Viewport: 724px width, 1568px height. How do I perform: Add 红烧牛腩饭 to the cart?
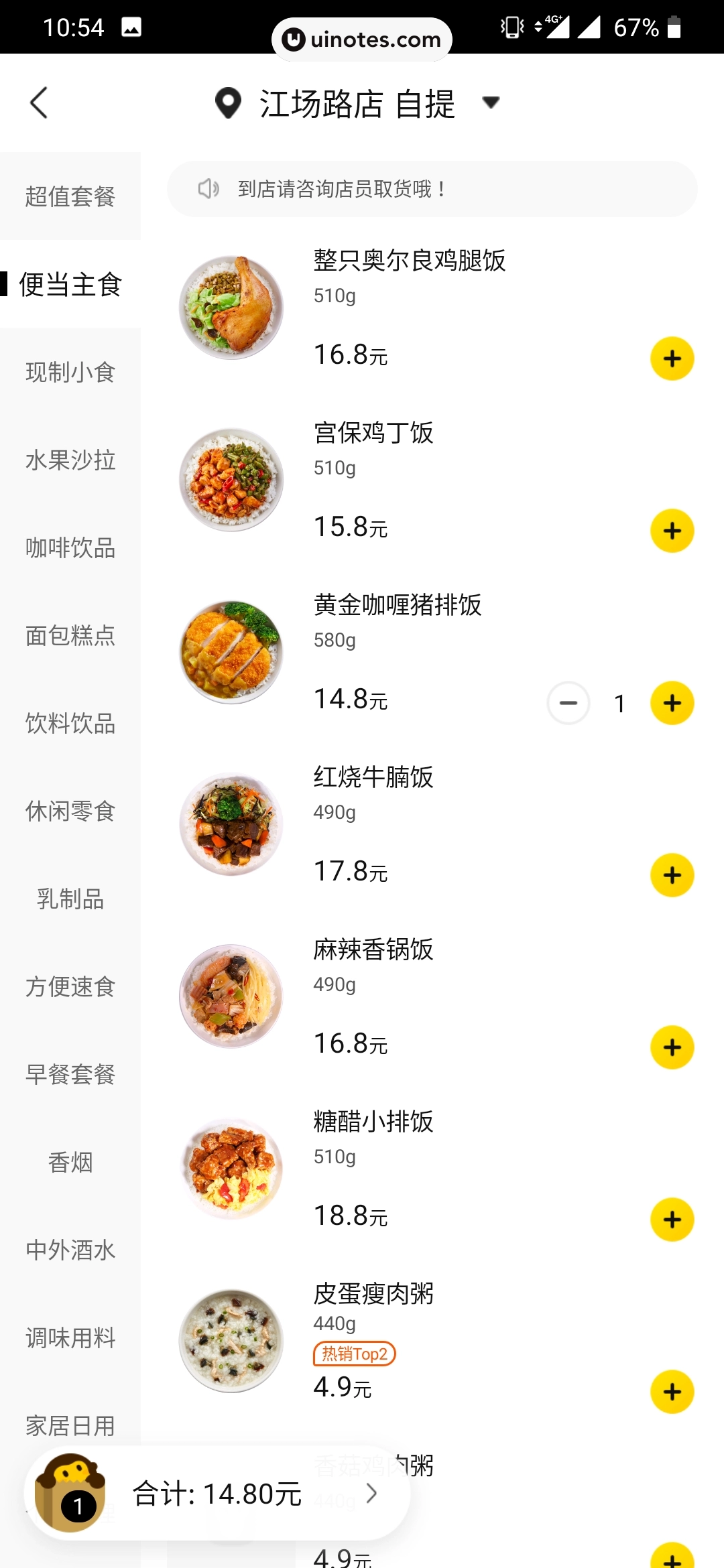pyautogui.click(x=672, y=875)
